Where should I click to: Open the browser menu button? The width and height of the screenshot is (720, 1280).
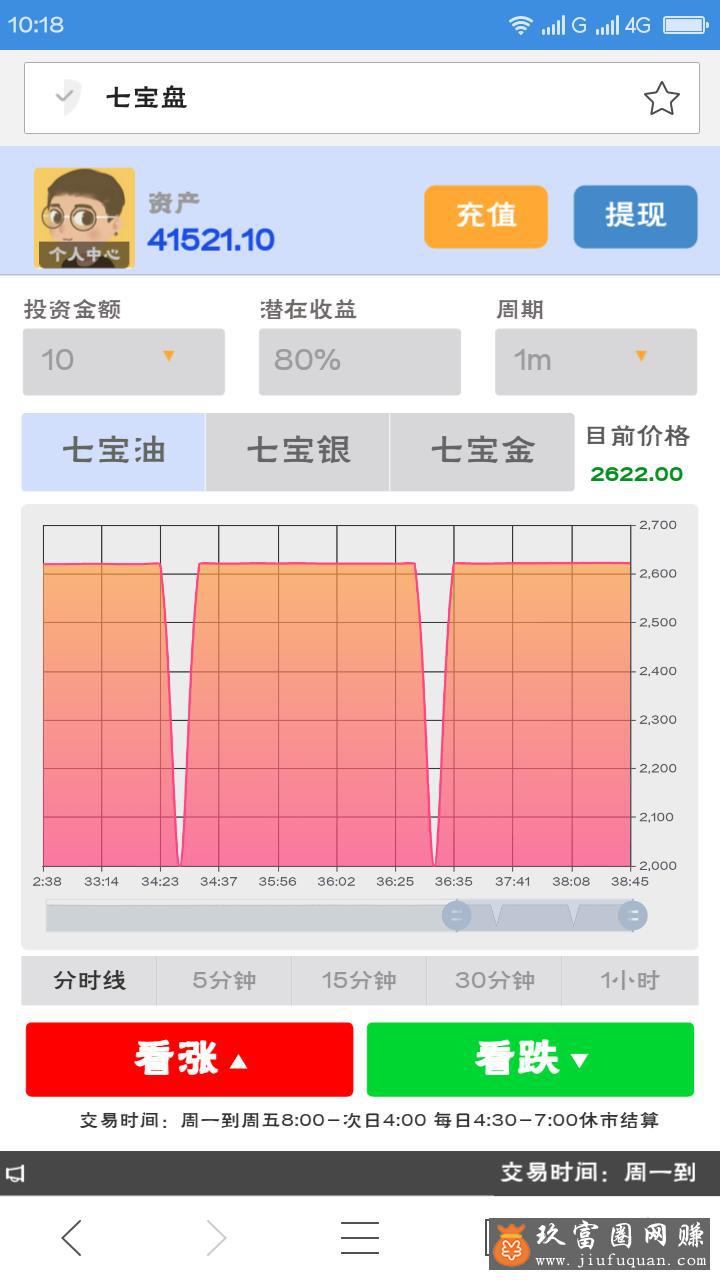click(x=359, y=1238)
